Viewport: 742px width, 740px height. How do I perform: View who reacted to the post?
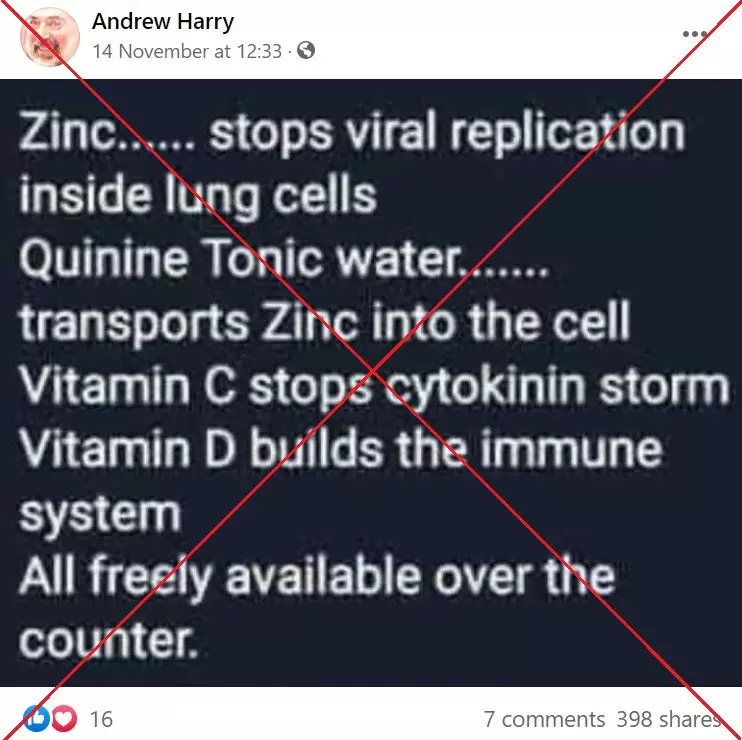pyautogui.click(x=68, y=718)
